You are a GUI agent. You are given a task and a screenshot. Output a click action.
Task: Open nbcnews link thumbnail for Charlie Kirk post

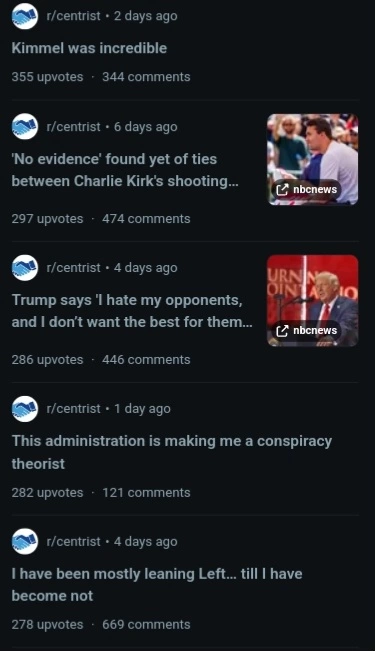click(312, 159)
